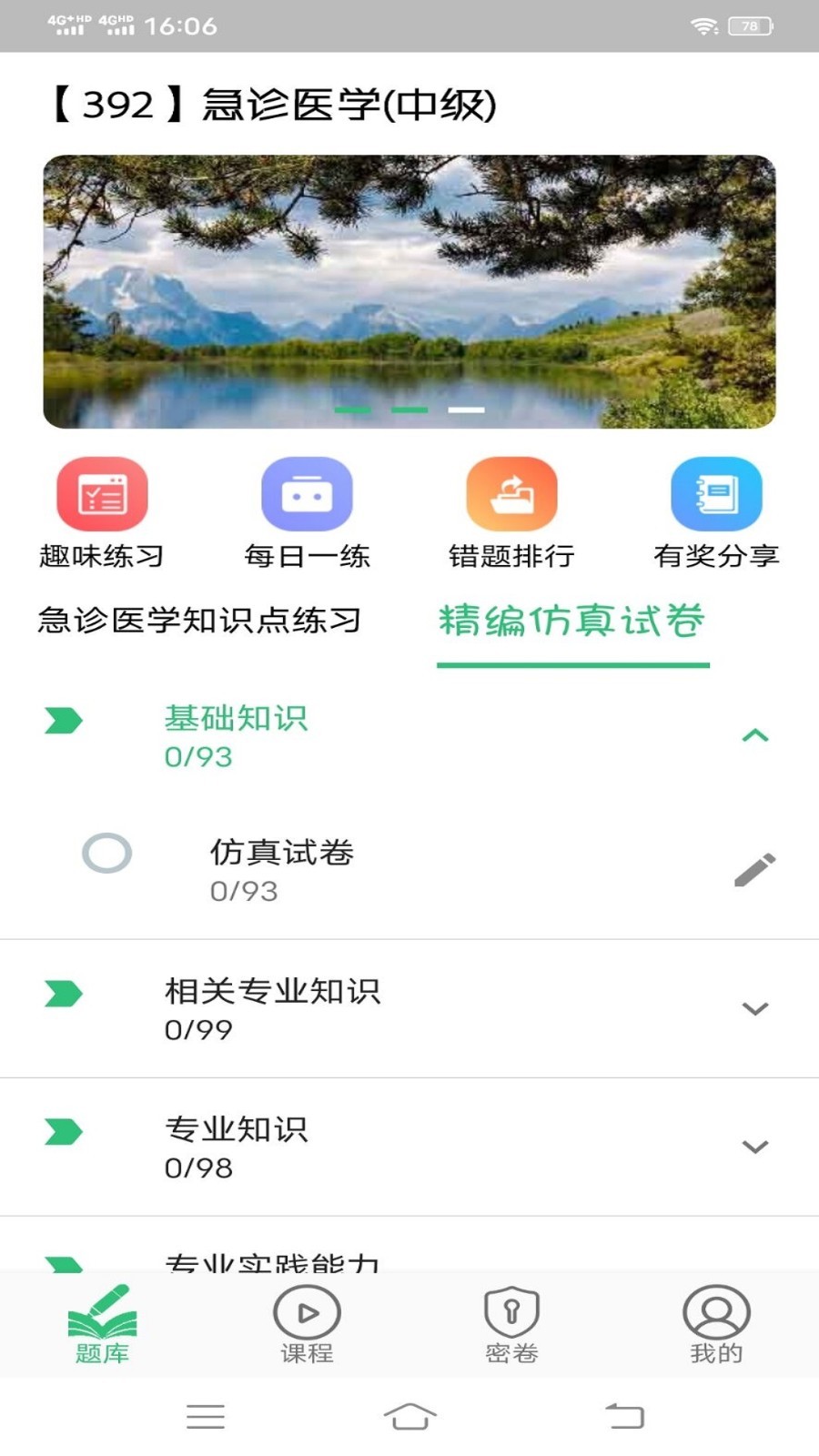Select the third carousel indicator dot
819x1456 pixels.
tap(467, 411)
